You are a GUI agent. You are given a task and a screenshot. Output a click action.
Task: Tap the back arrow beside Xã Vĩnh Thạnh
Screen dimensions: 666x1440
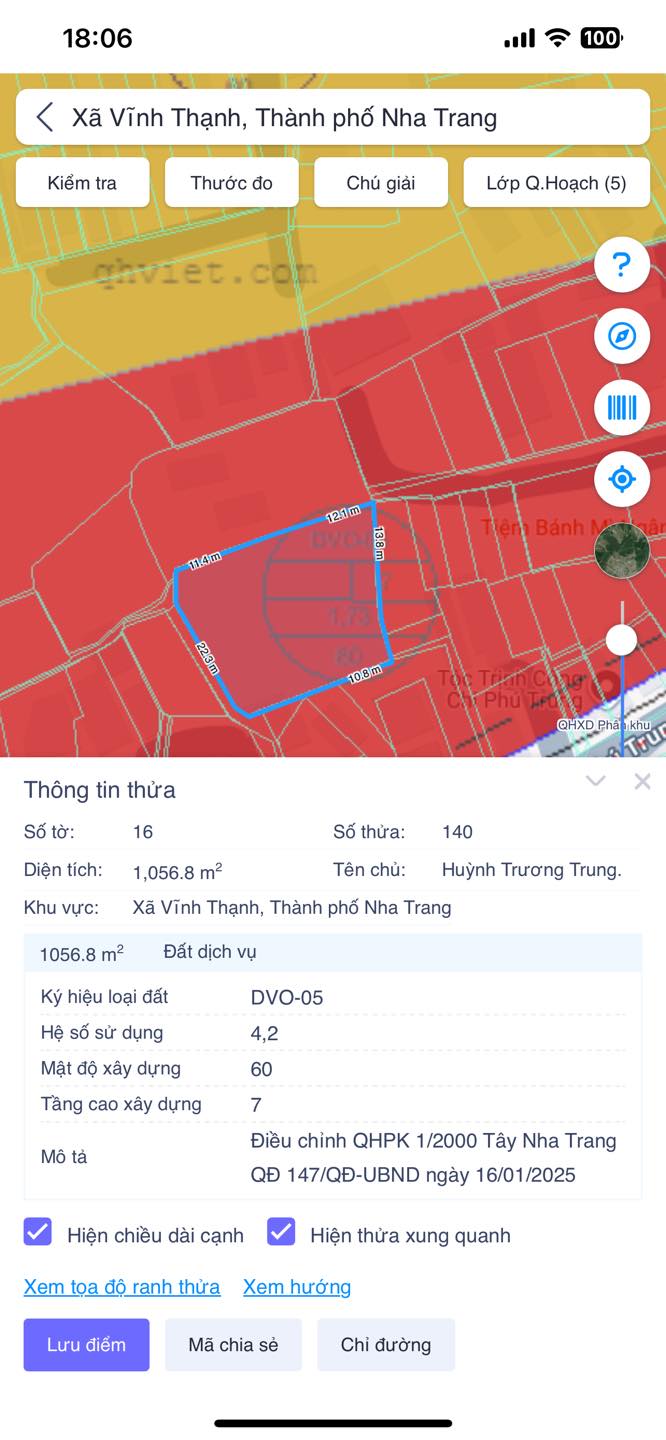click(45, 117)
